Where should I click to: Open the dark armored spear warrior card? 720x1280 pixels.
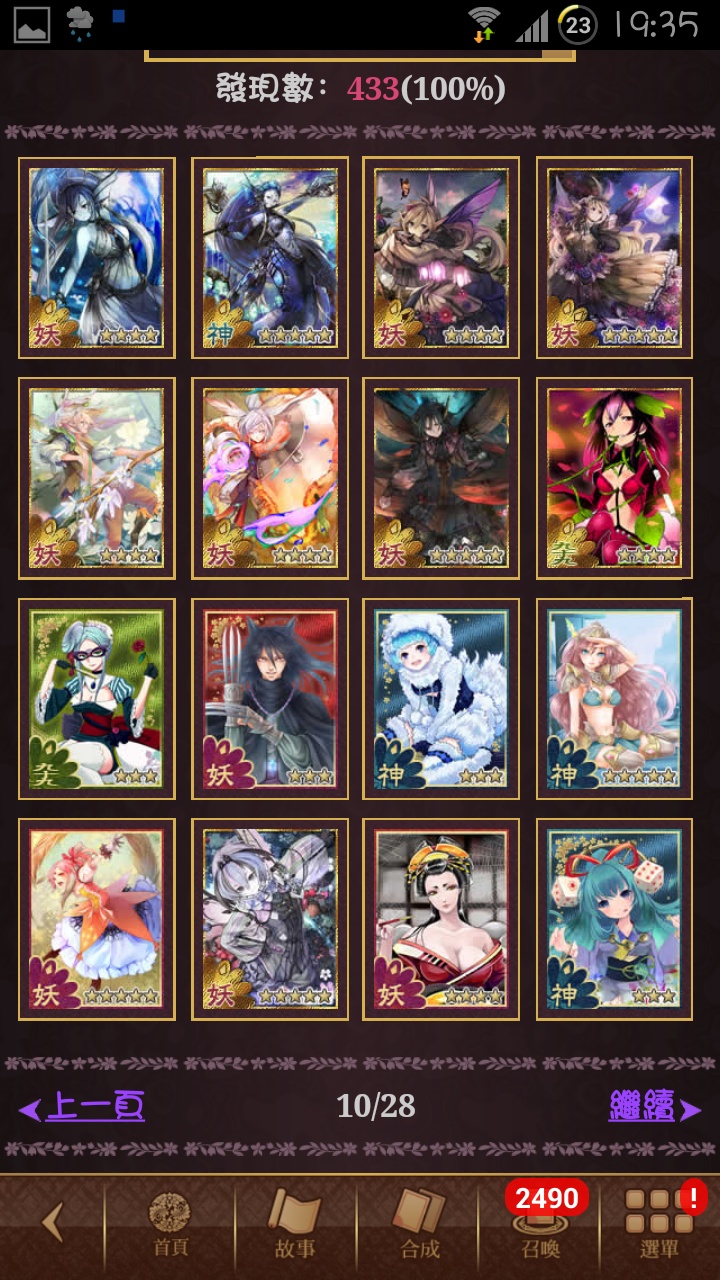tap(270, 258)
